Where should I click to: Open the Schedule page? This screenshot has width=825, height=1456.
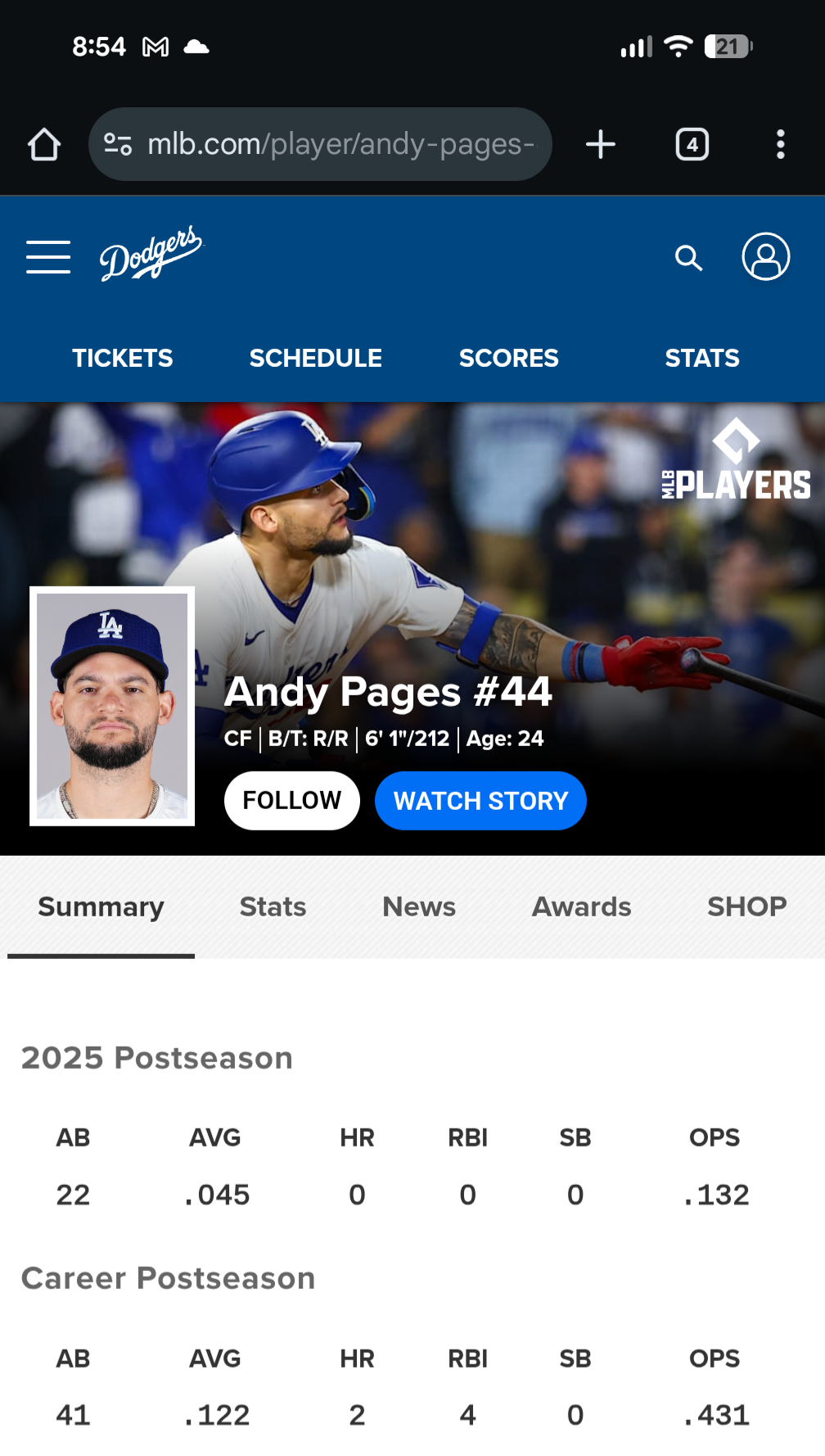click(315, 358)
